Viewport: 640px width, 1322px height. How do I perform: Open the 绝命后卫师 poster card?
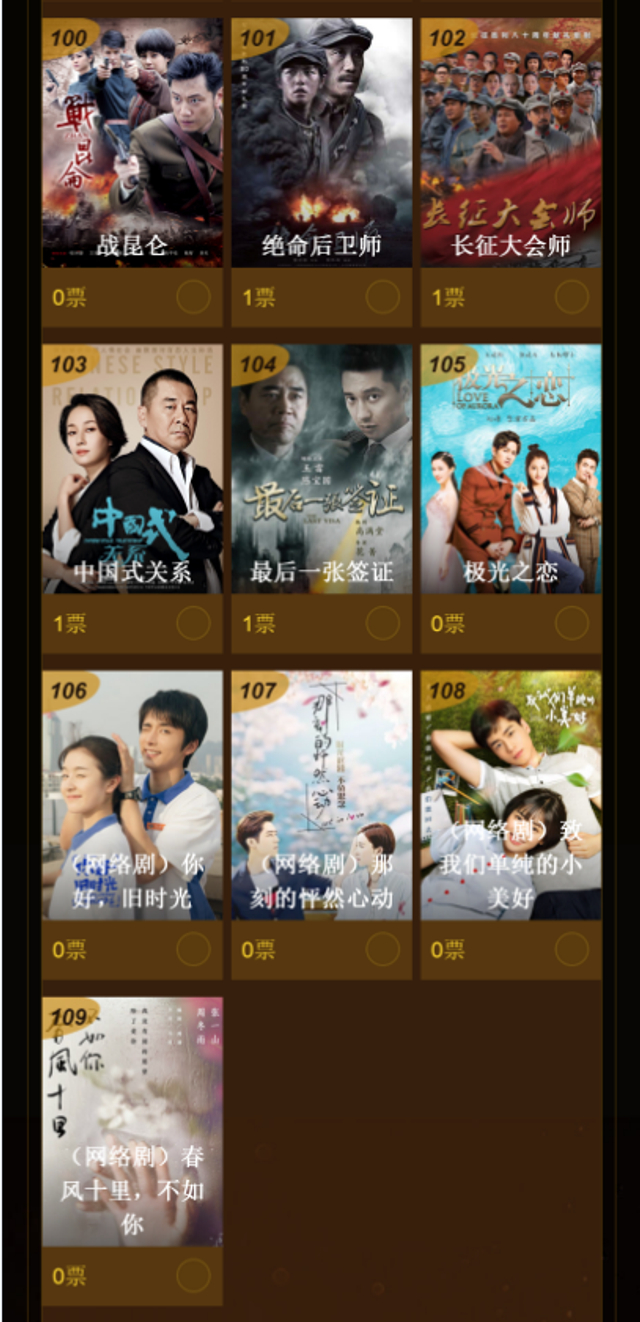tap(321, 142)
